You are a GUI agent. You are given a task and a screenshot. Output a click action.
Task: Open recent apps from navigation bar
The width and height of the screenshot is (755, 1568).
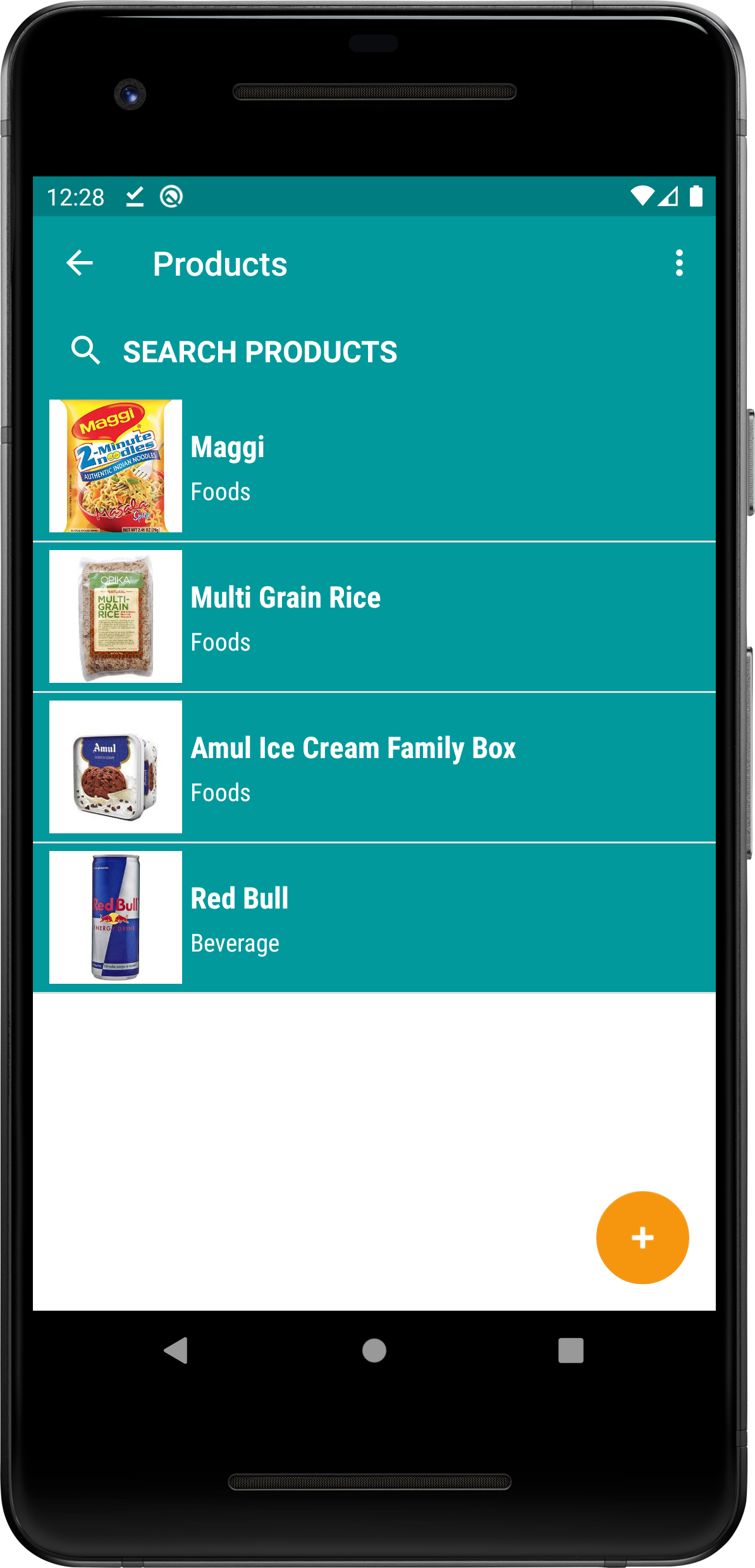(570, 1351)
